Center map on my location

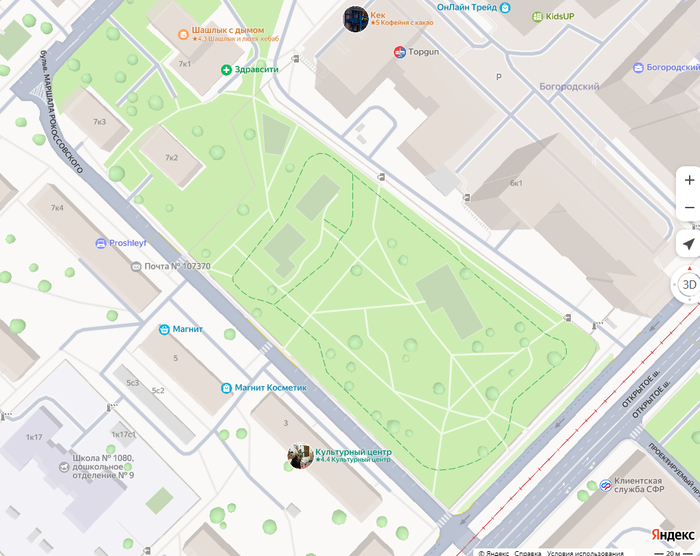(x=688, y=244)
